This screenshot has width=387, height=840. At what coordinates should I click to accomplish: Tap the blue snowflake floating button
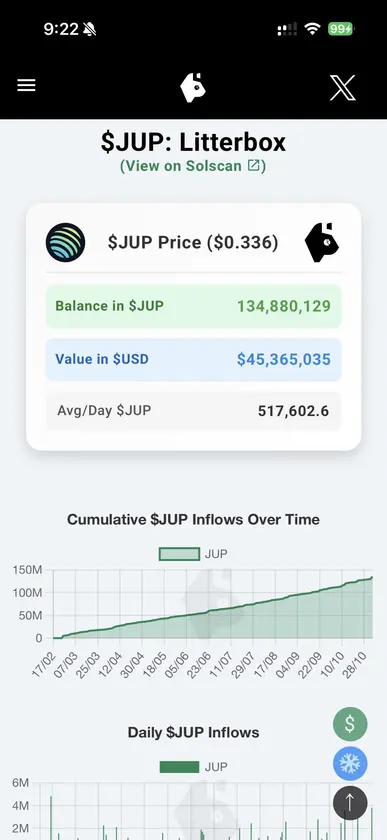(x=350, y=763)
